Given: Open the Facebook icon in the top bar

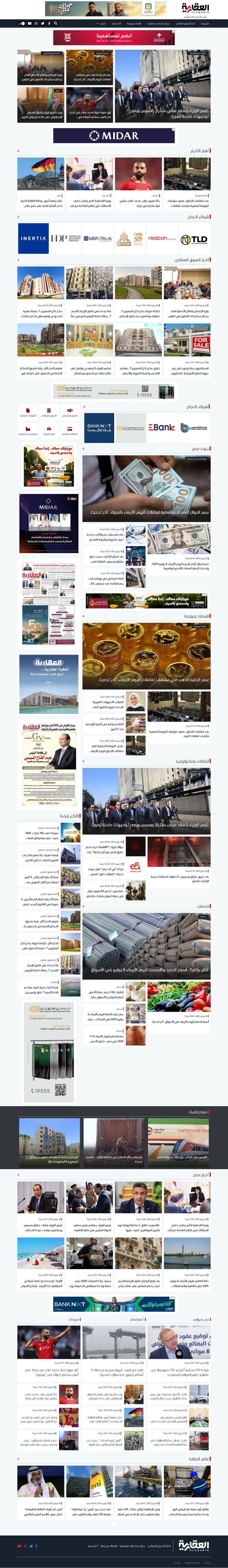Looking at the screenshot, I should coord(49,23).
